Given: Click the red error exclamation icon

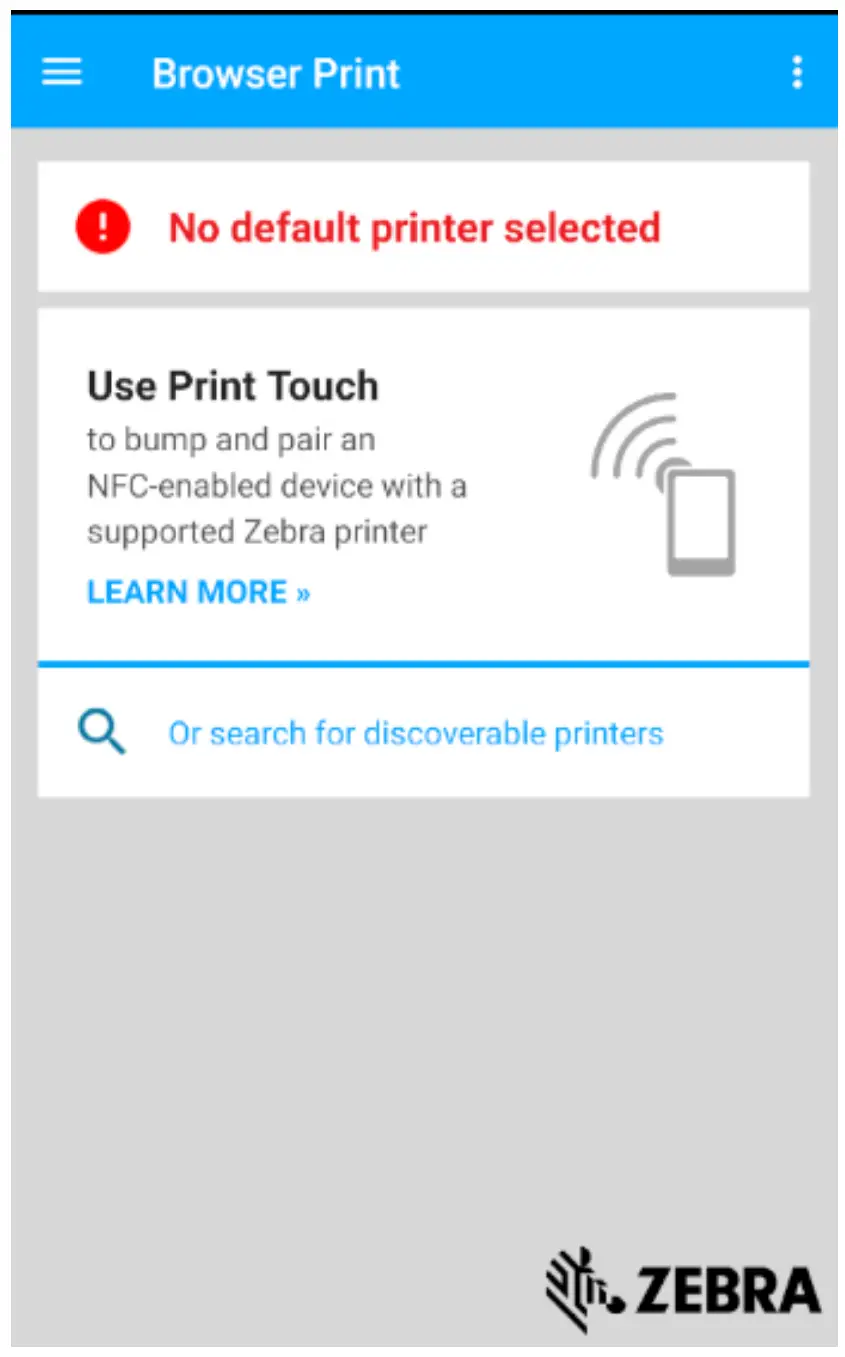Looking at the screenshot, I should (x=103, y=227).
